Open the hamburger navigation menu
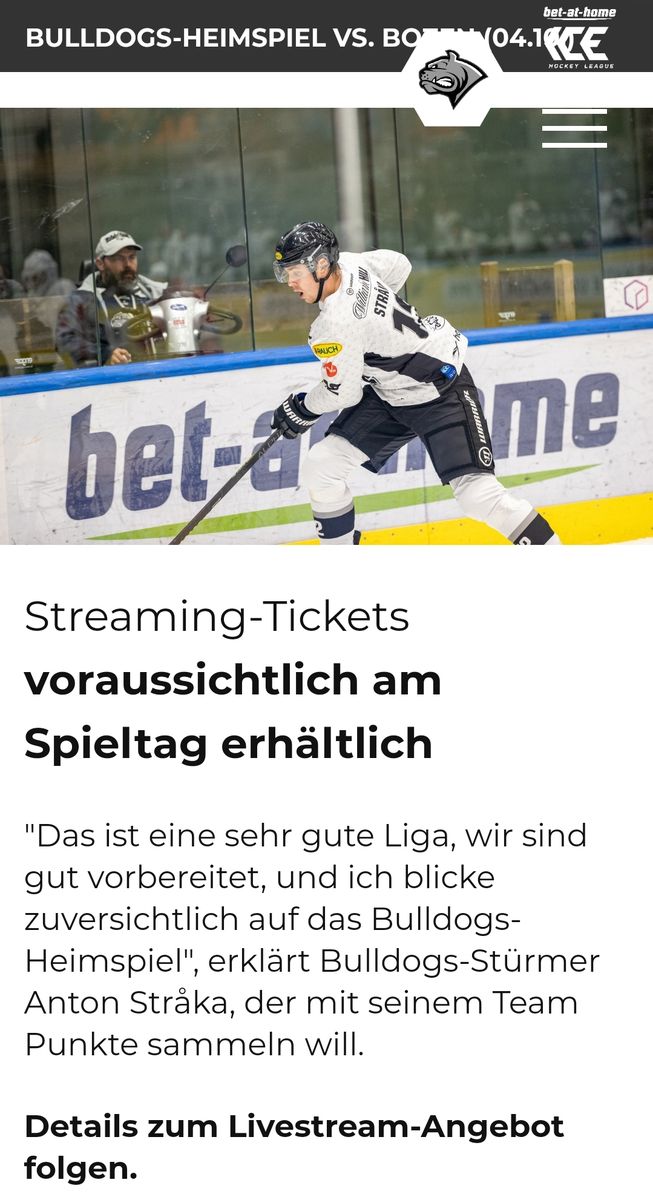This screenshot has width=653, height=1200. pyautogui.click(x=574, y=128)
